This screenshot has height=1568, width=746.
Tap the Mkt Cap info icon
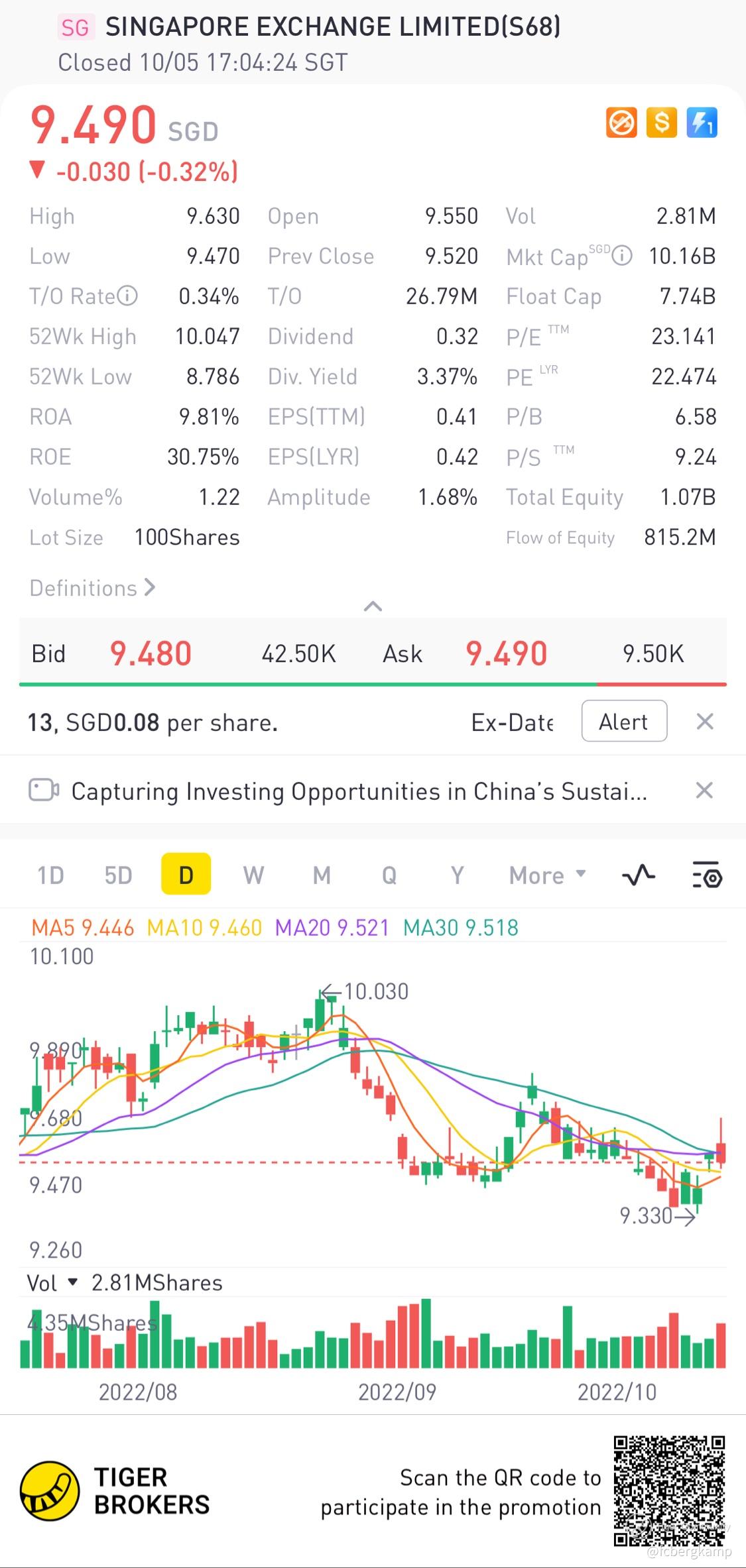click(x=622, y=256)
